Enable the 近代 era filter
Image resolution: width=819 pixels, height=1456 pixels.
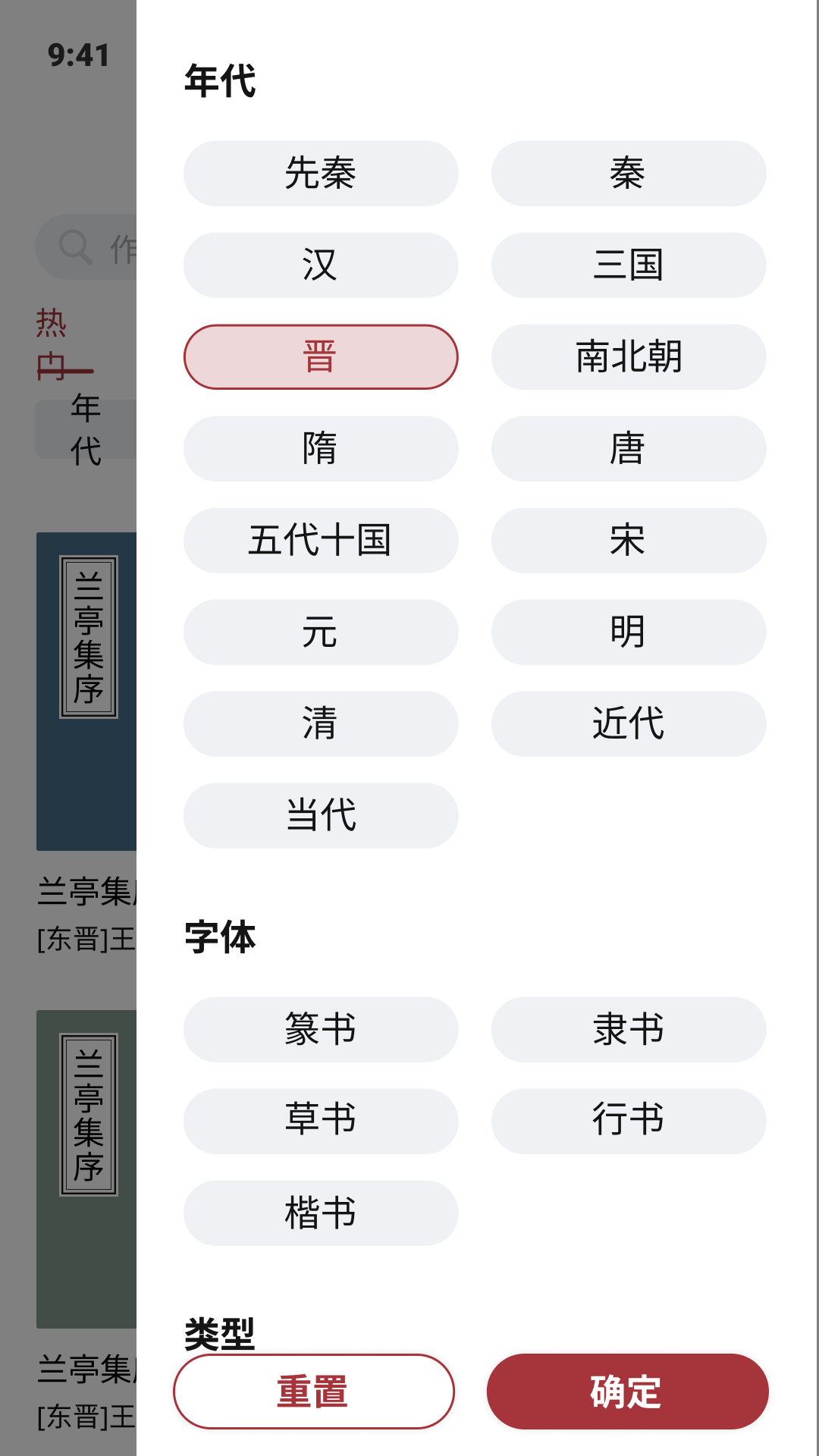(x=628, y=723)
